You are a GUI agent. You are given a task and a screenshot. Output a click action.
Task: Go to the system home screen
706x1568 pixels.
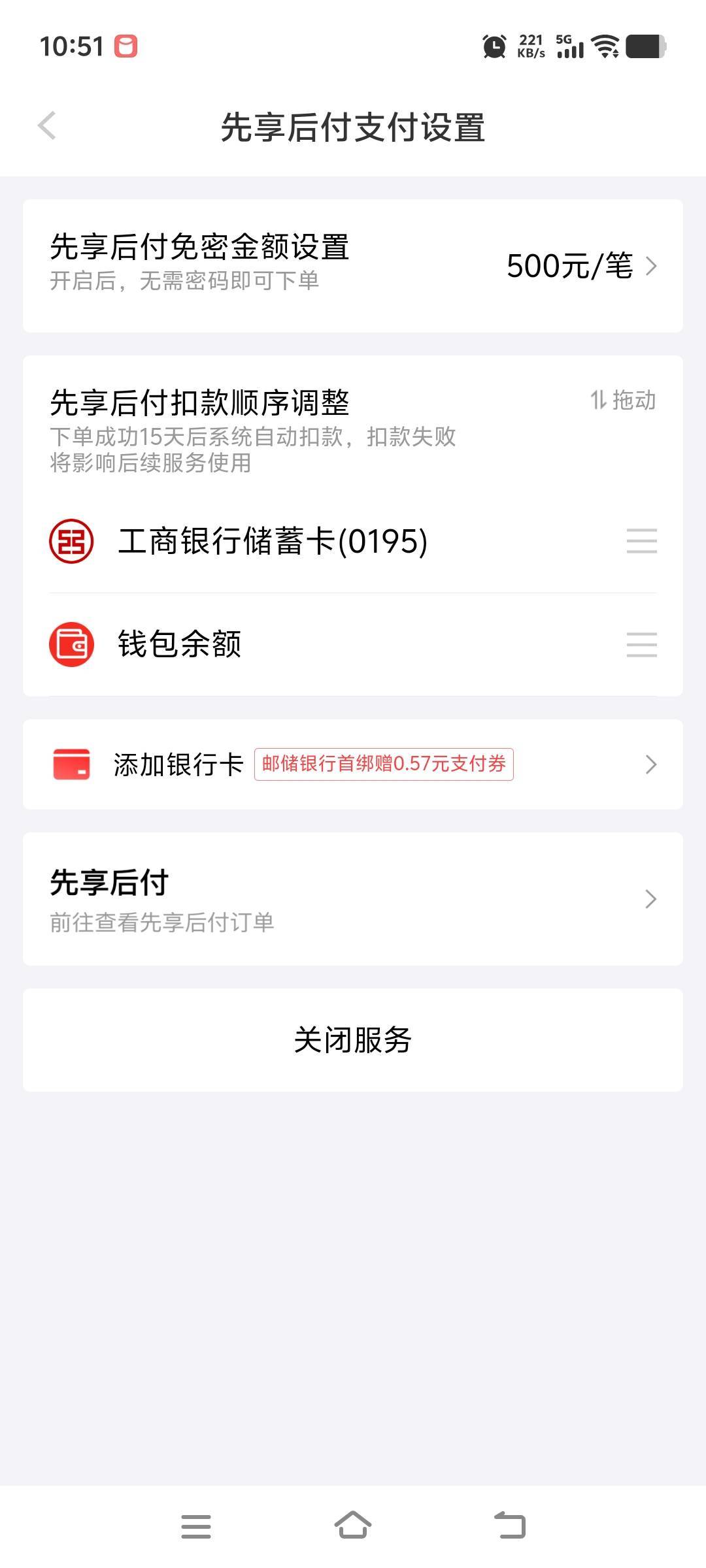[x=353, y=1526]
